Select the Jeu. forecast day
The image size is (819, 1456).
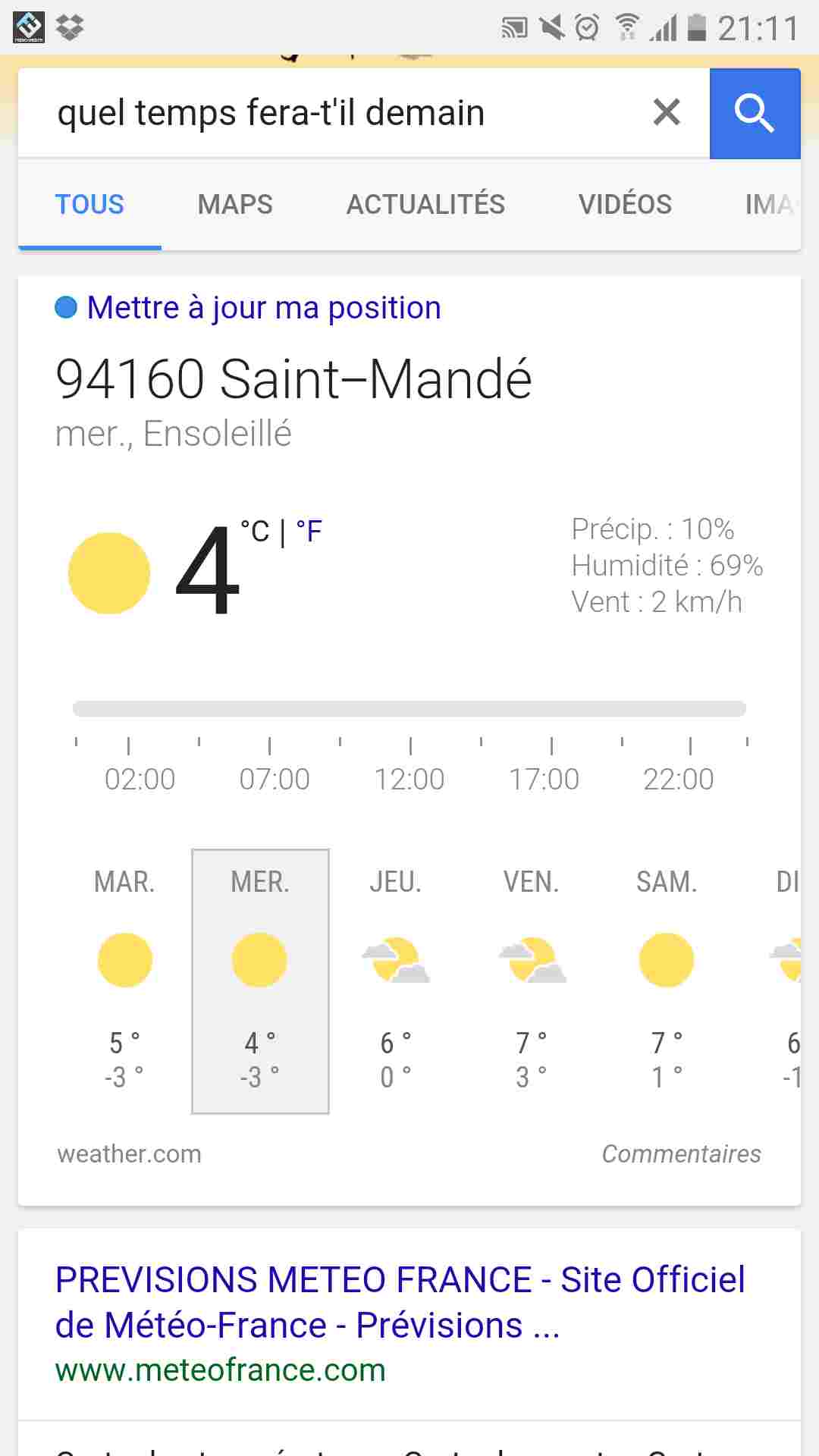(395, 982)
